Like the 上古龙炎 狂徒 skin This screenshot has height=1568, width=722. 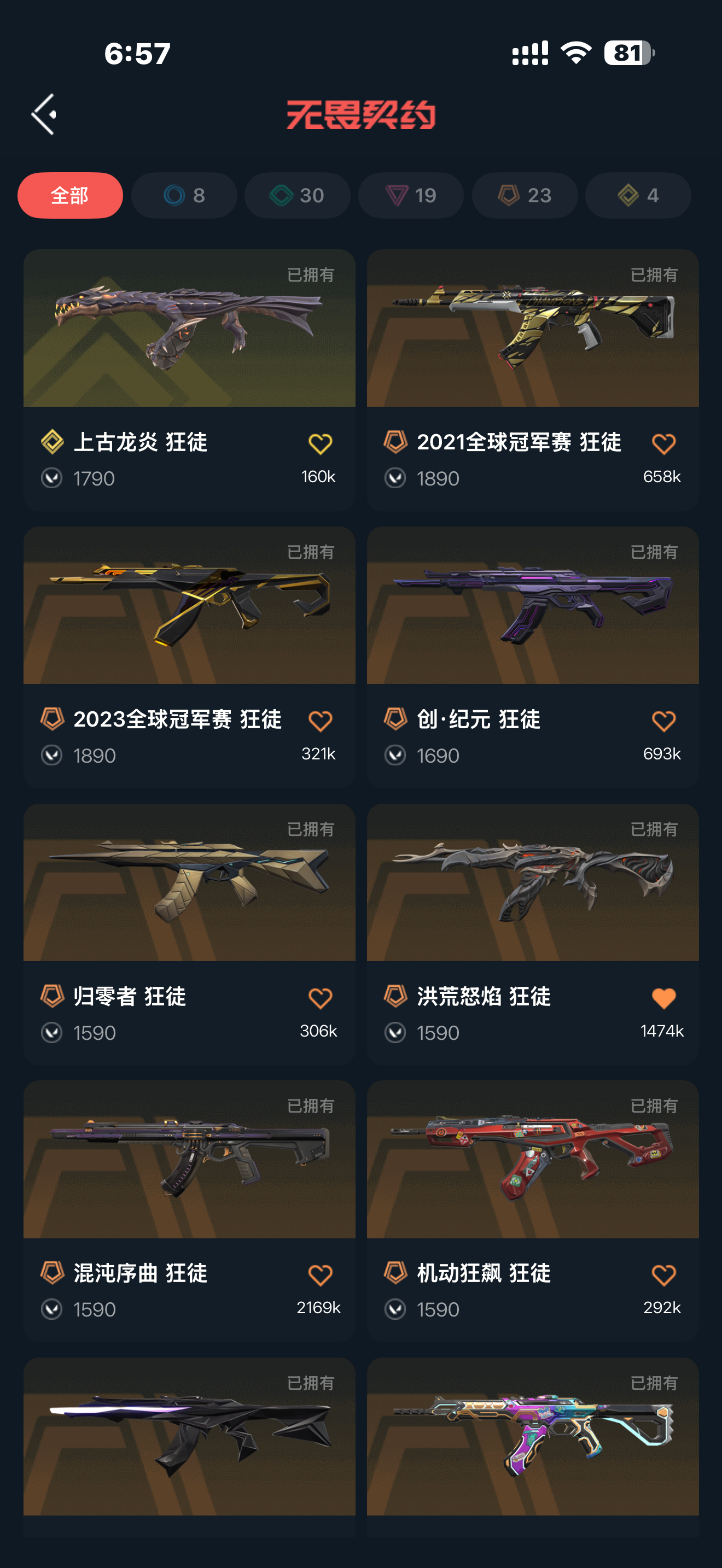(x=319, y=444)
